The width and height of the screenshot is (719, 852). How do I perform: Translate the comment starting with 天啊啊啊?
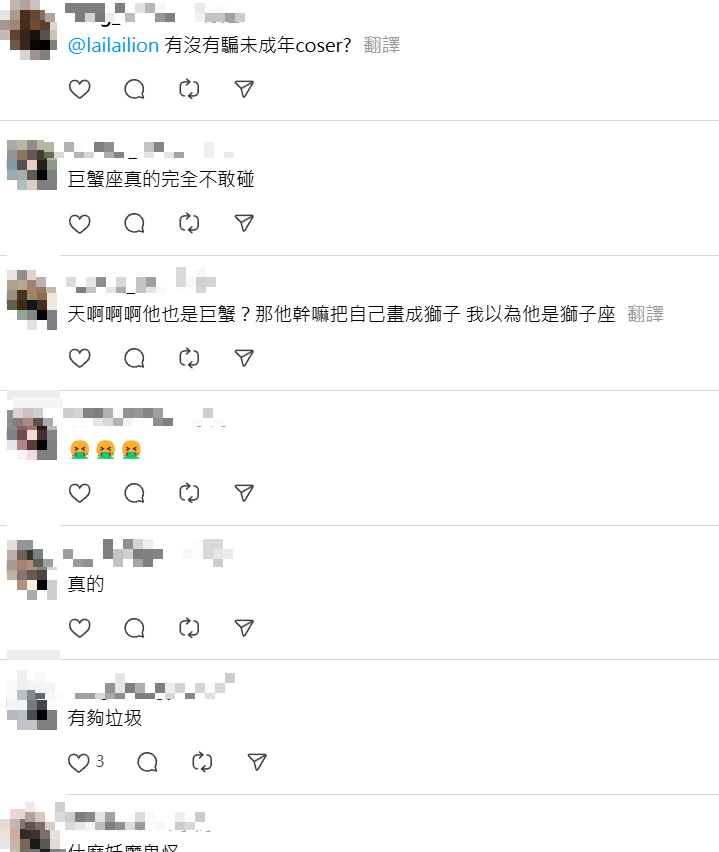click(x=645, y=315)
